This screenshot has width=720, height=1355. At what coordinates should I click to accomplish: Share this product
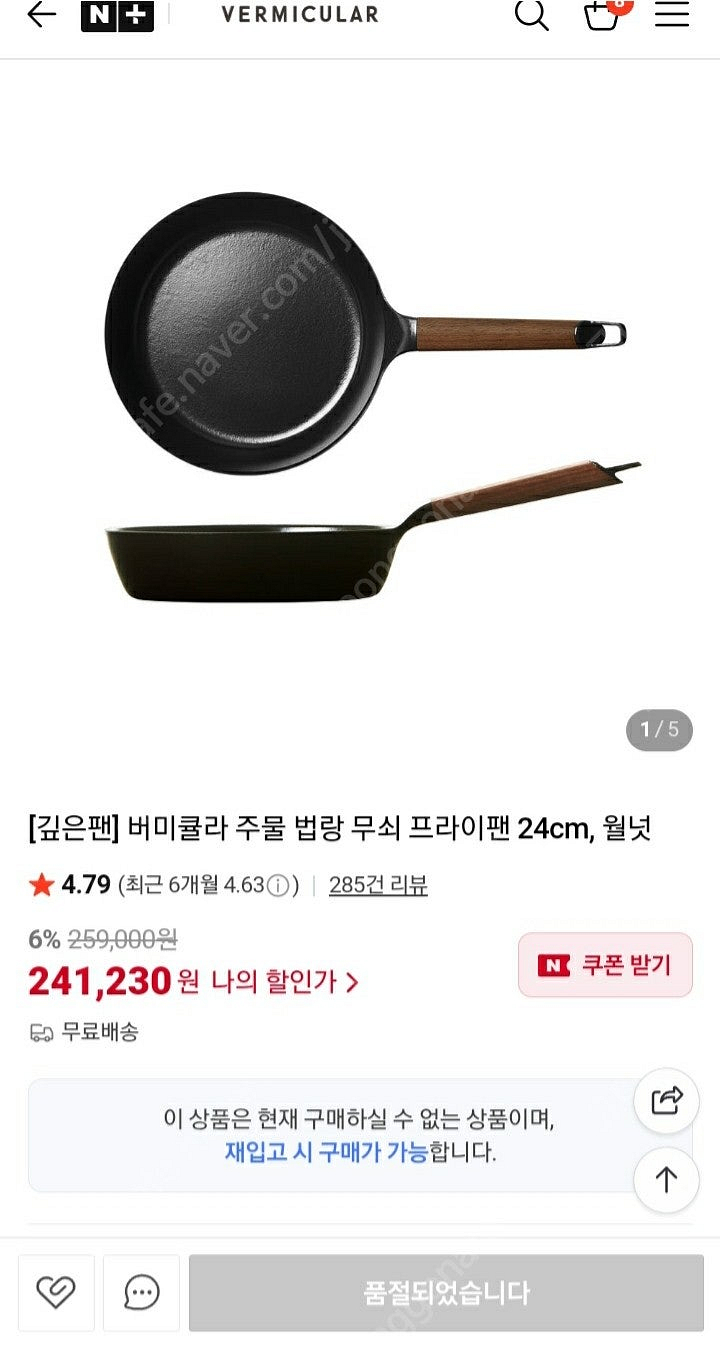pyautogui.click(x=666, y=1100)
